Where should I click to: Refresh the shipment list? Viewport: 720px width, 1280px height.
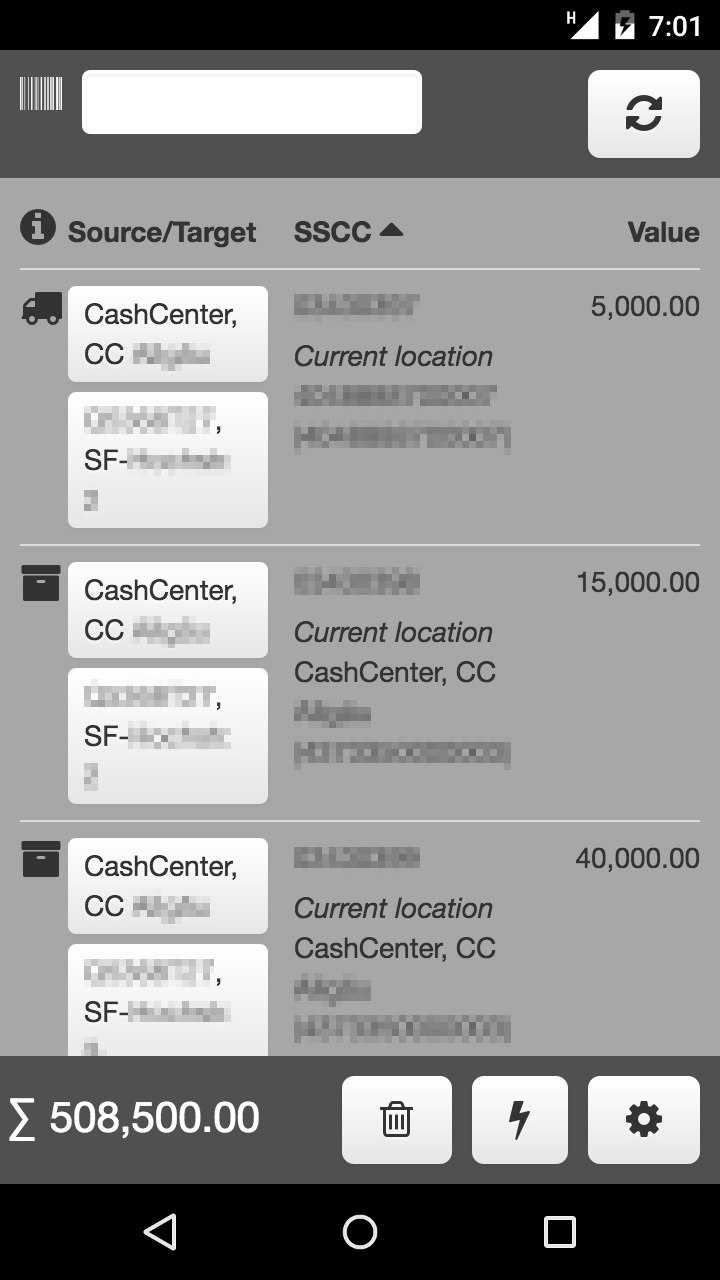click(x=643, y=114)
